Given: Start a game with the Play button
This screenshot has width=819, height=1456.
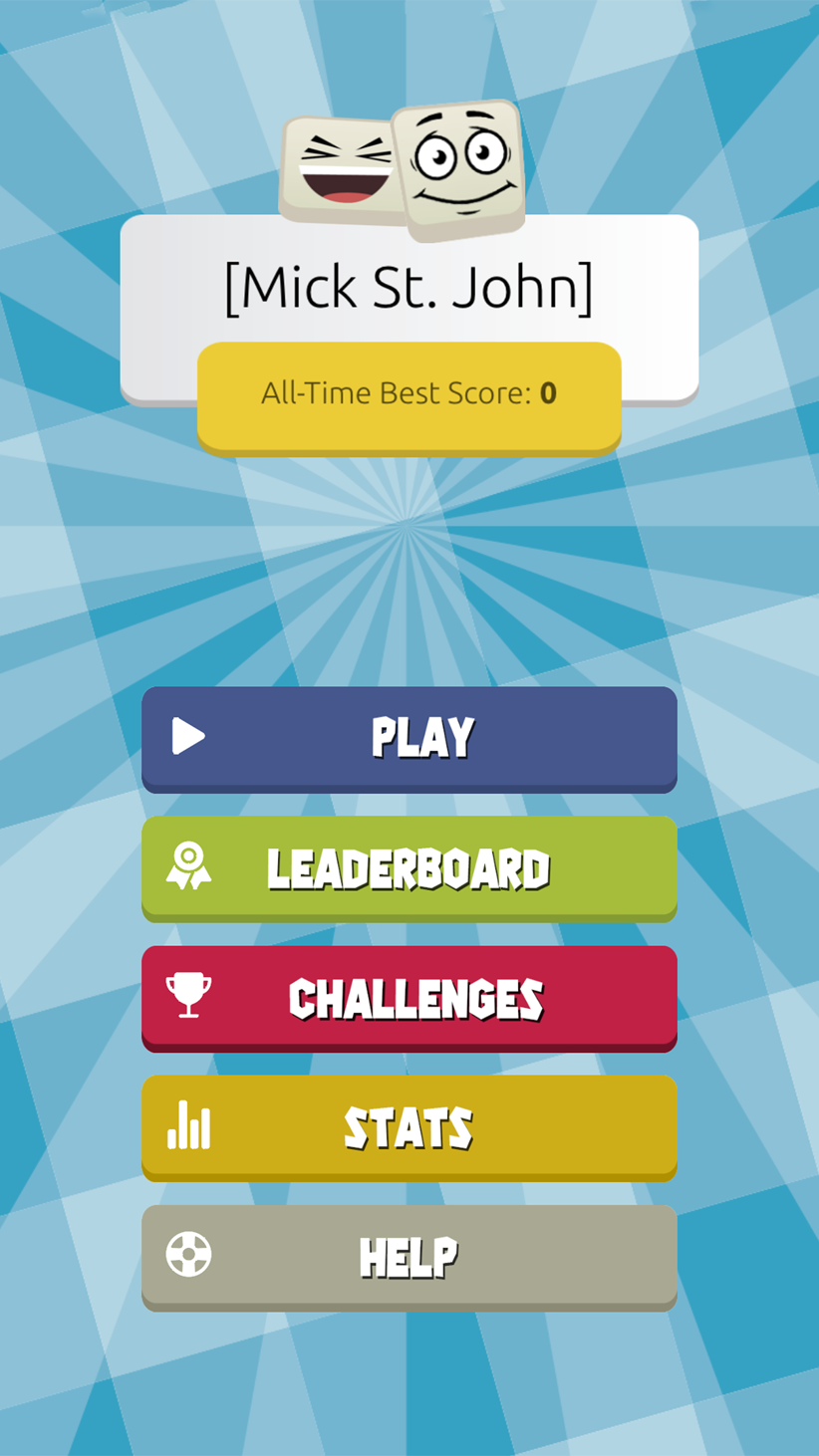Looking at the screenshot, I should coord(409,737).
